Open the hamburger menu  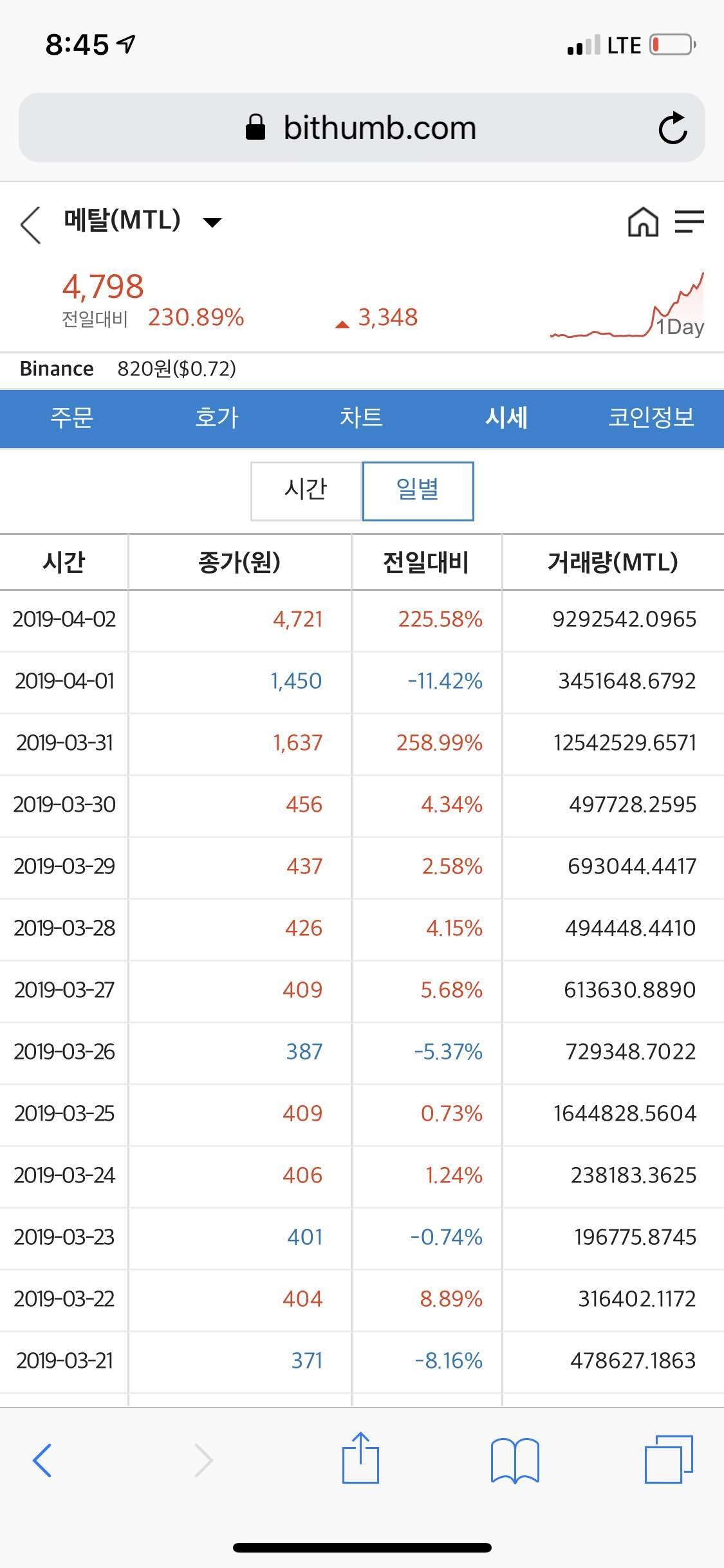coord(689,222)
